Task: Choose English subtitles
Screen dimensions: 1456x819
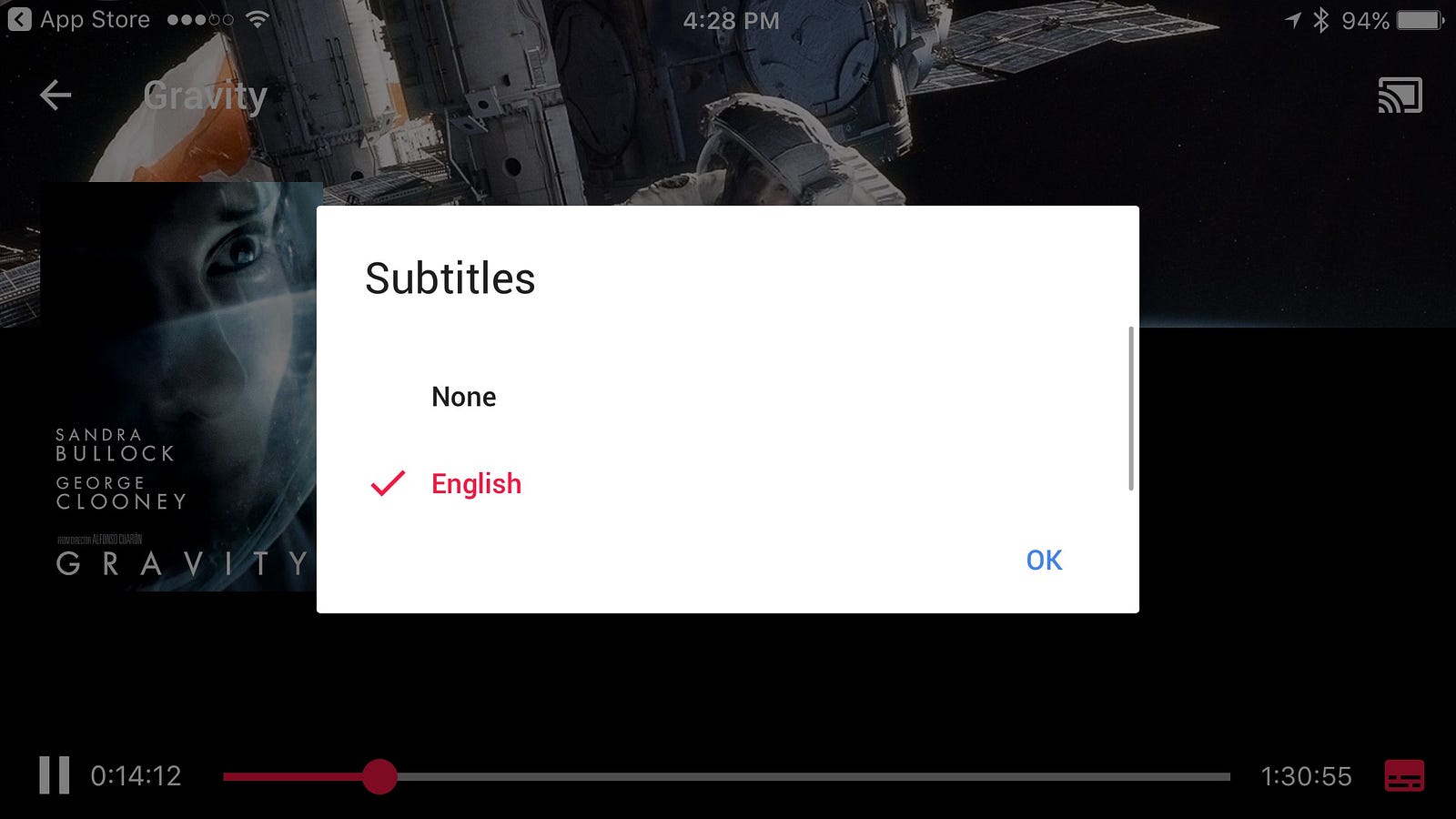Action: pos(476,483)
